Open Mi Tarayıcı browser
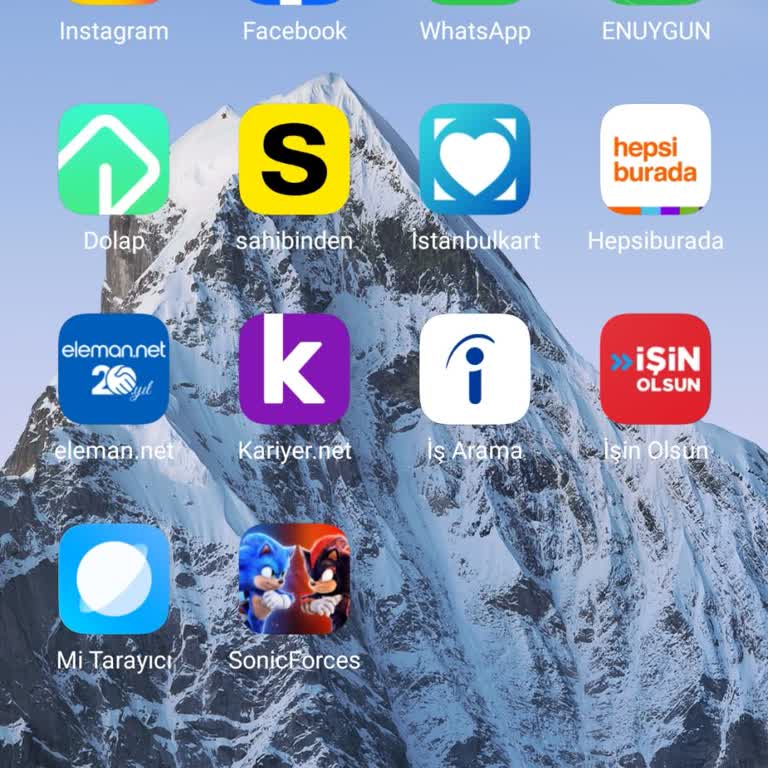This screenshot has width=768, height=768. 114,579
